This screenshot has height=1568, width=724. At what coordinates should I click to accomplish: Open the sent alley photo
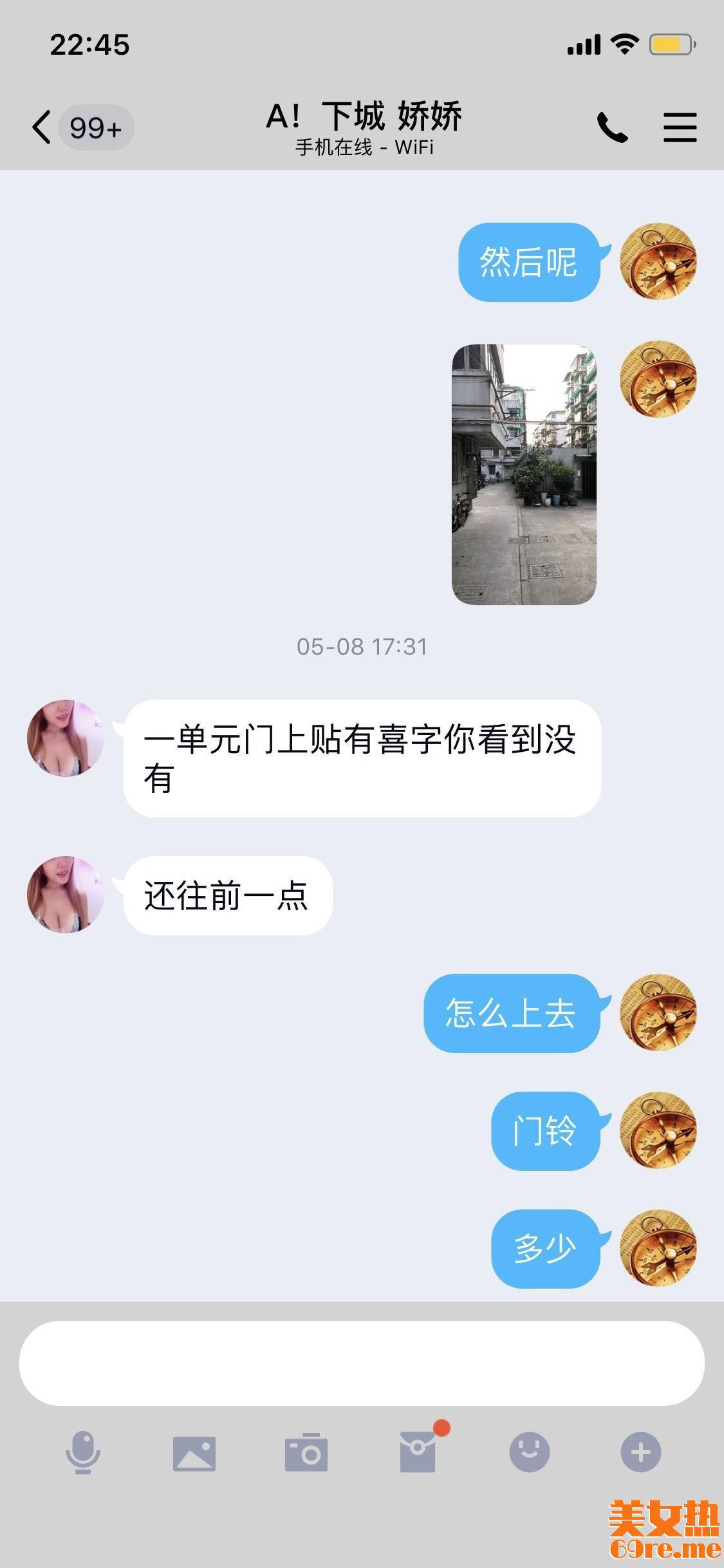pos(524,474)
